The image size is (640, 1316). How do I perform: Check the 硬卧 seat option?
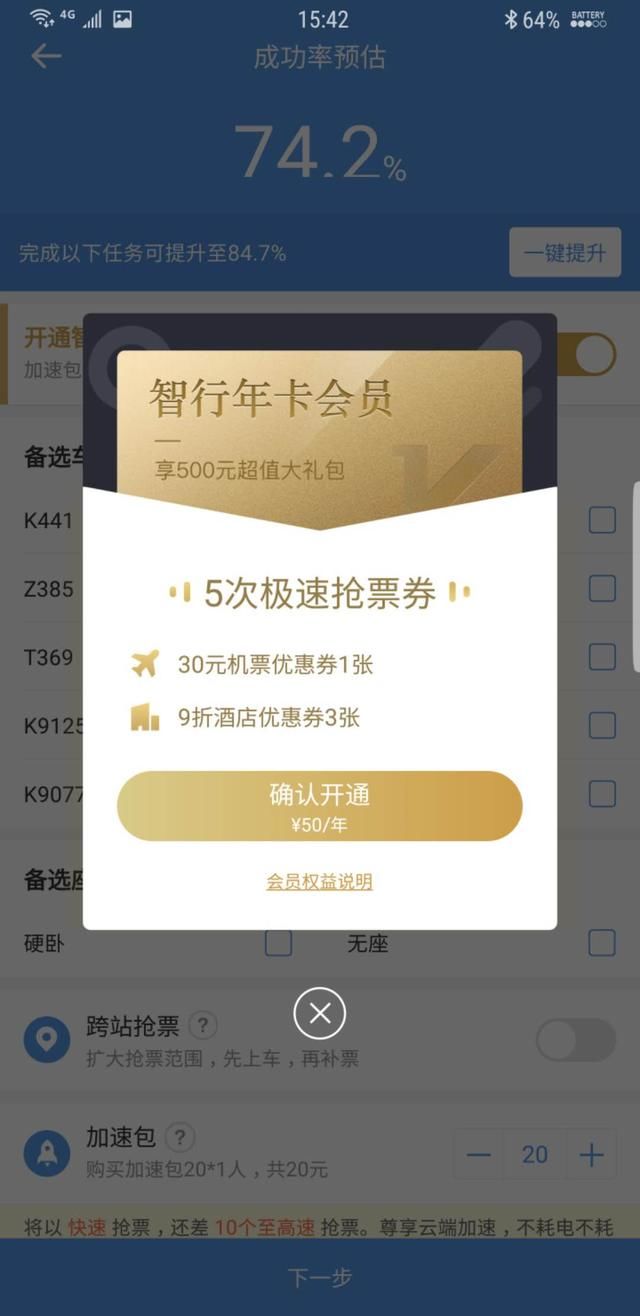pyautogui.click(x=278, y=943)
